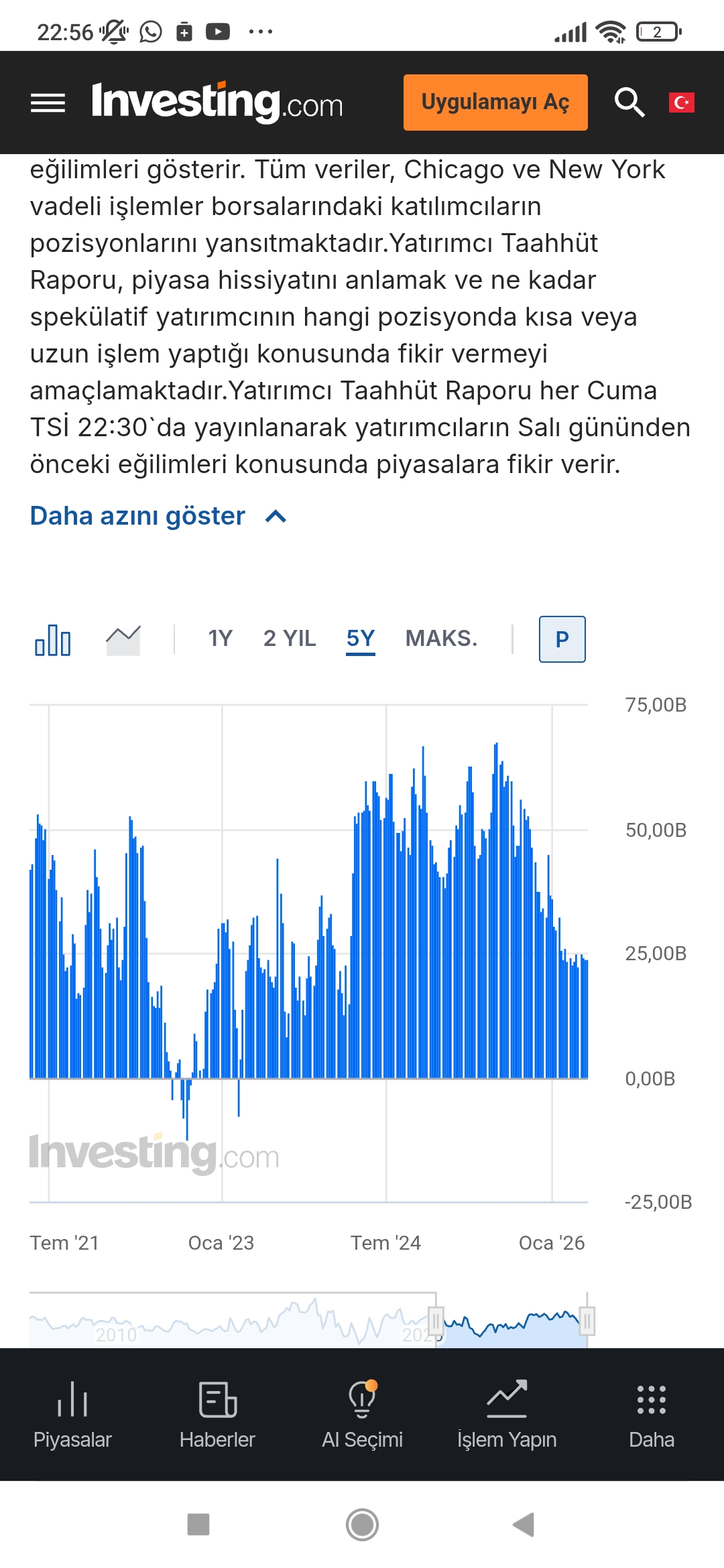Open the hamburger menu

point(48,103)
